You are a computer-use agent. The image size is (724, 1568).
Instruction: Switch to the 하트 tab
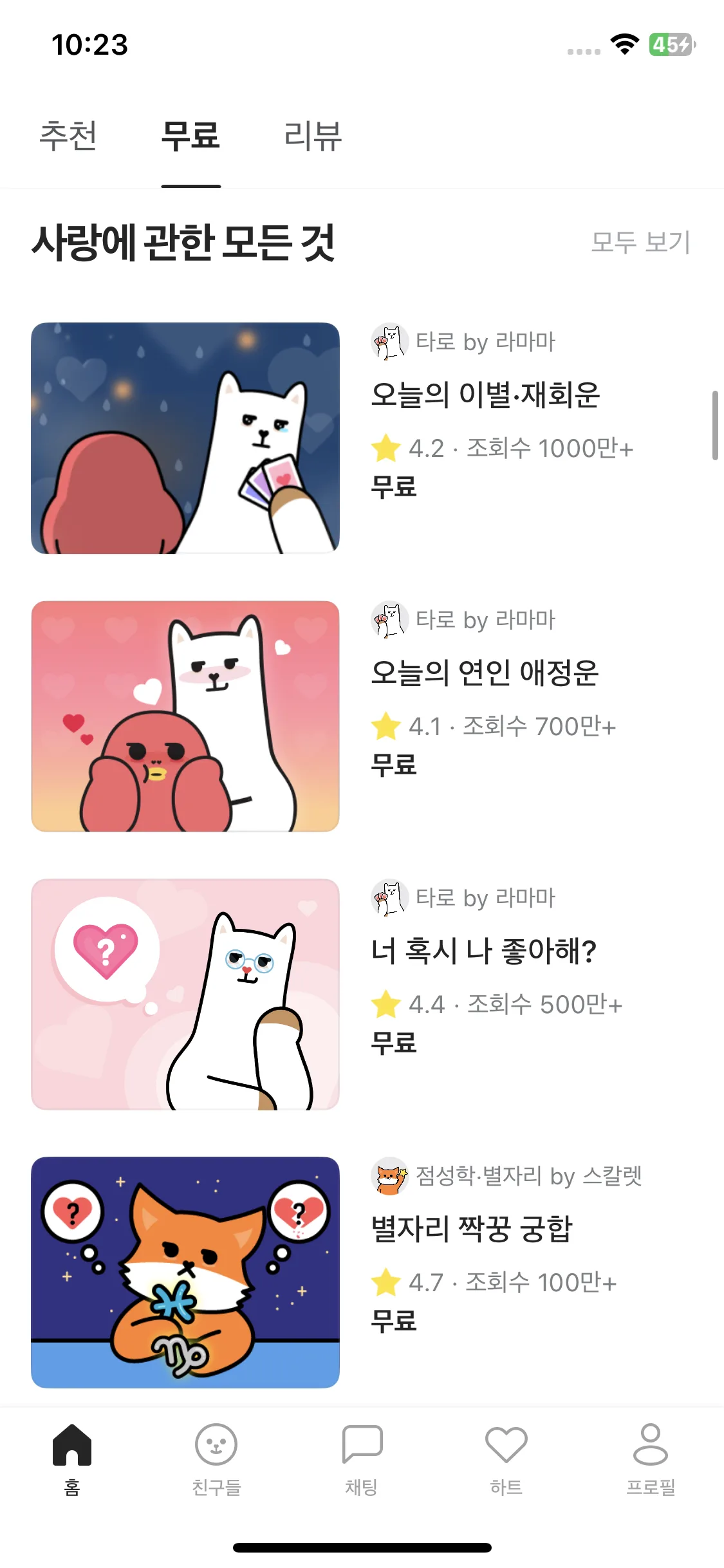506,1459
